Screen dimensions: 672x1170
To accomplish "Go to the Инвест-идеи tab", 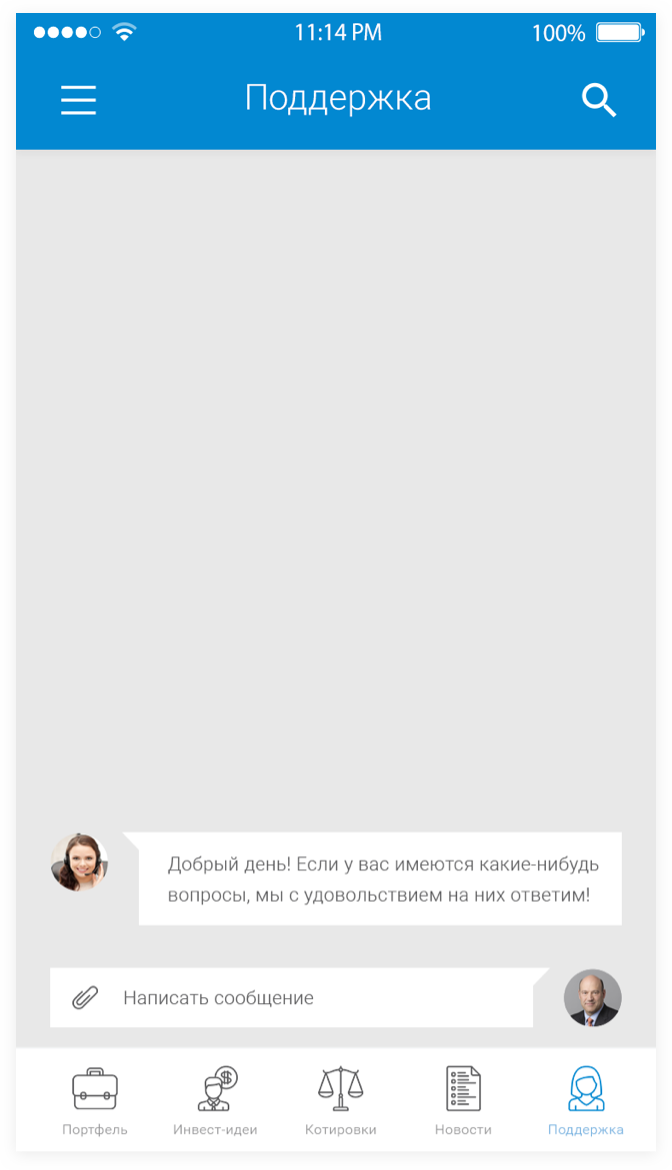I will point(216,1101).
